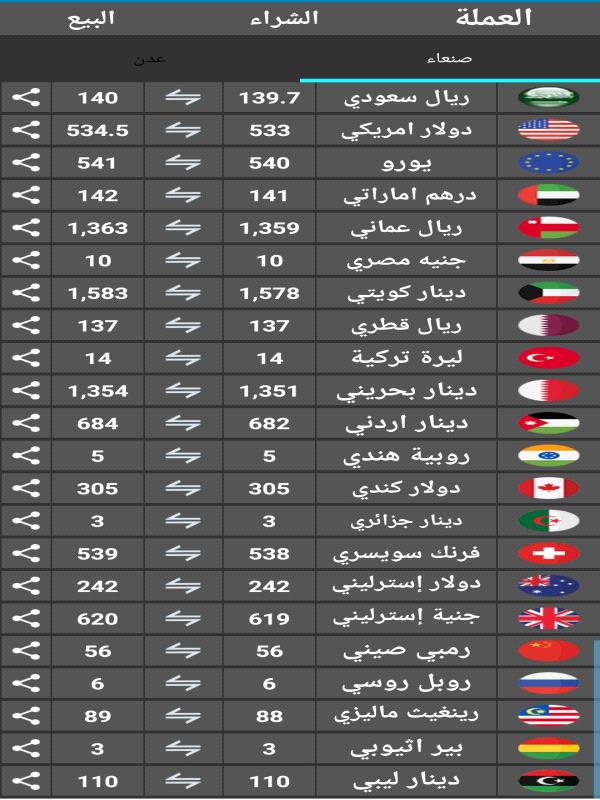Share the ريال قطري rate
The image size is (600, 800).
click(27, 326)
